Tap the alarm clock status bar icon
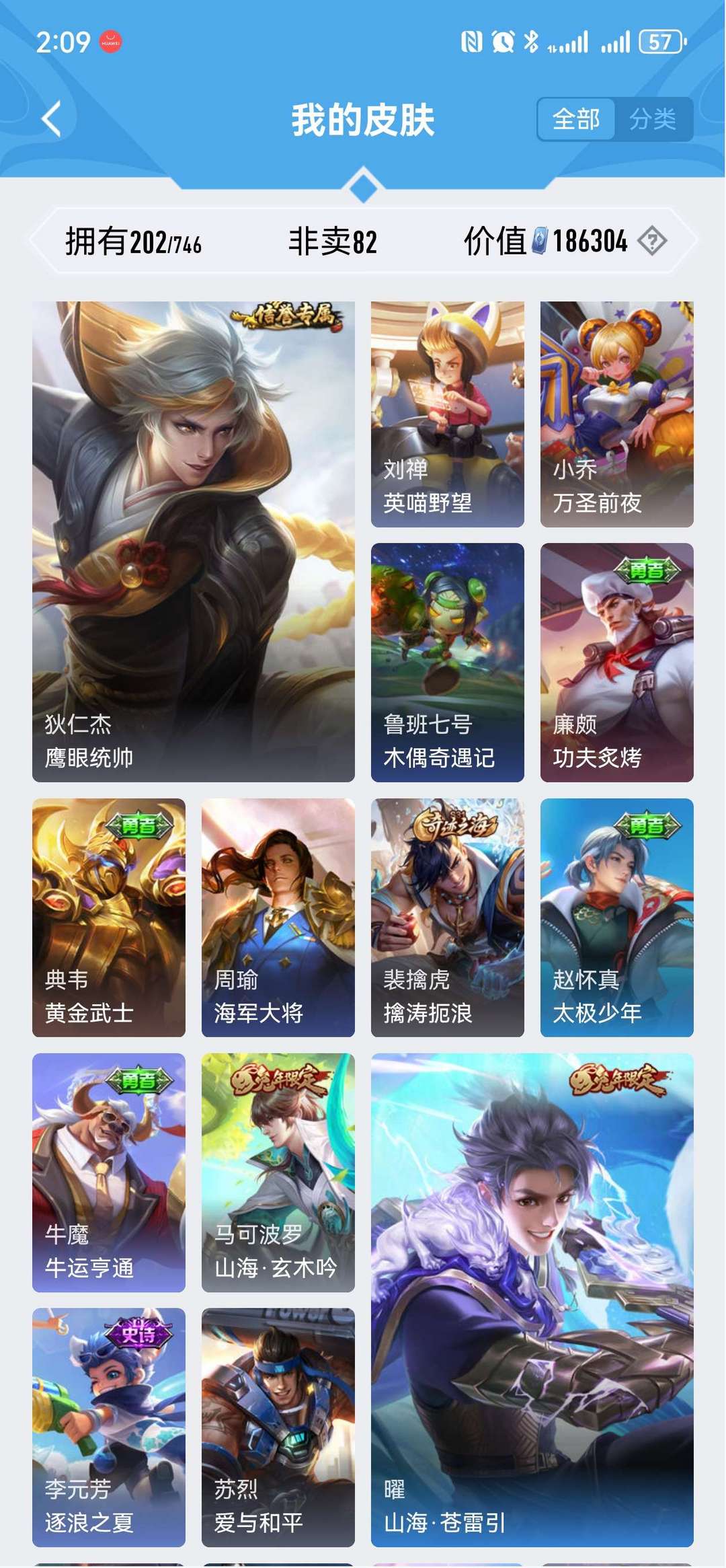726x1568 pixels. 504,40
